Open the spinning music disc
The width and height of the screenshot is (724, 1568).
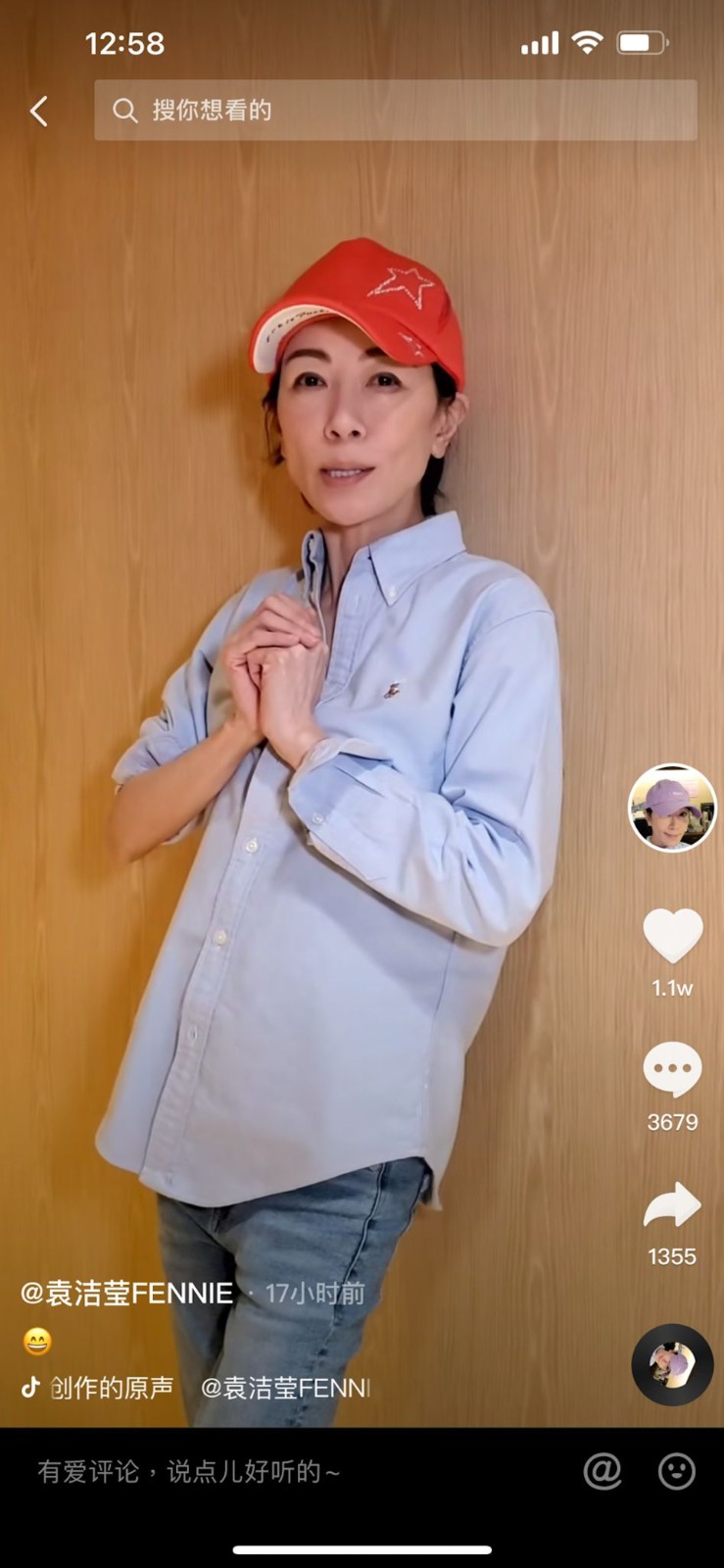pyautogui.click(x=672, y=1364)
